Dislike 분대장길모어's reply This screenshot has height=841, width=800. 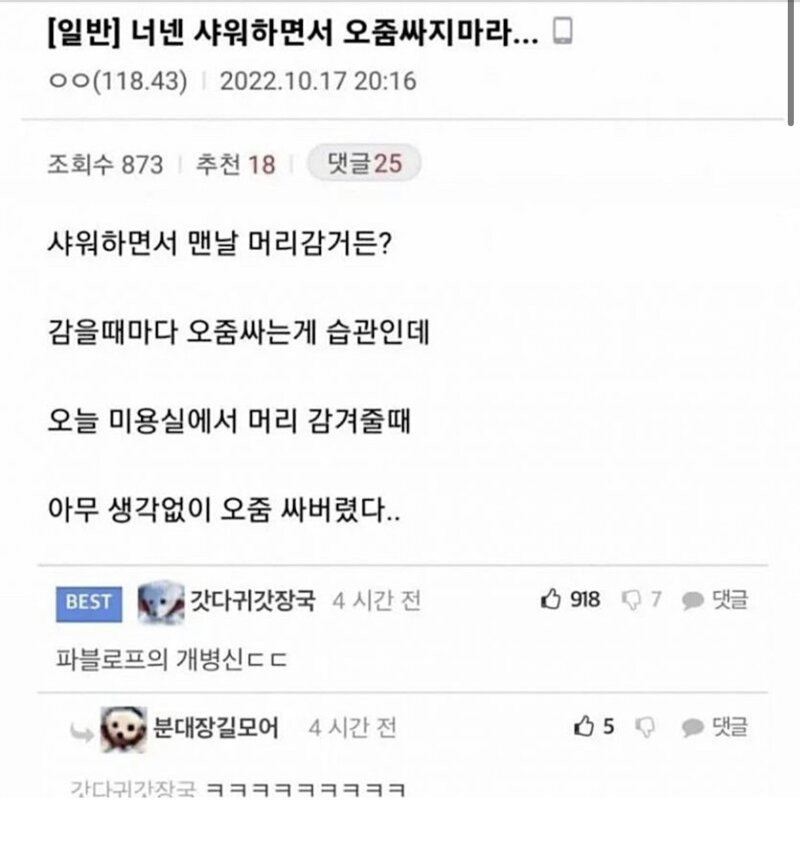(x=646, y=727)
